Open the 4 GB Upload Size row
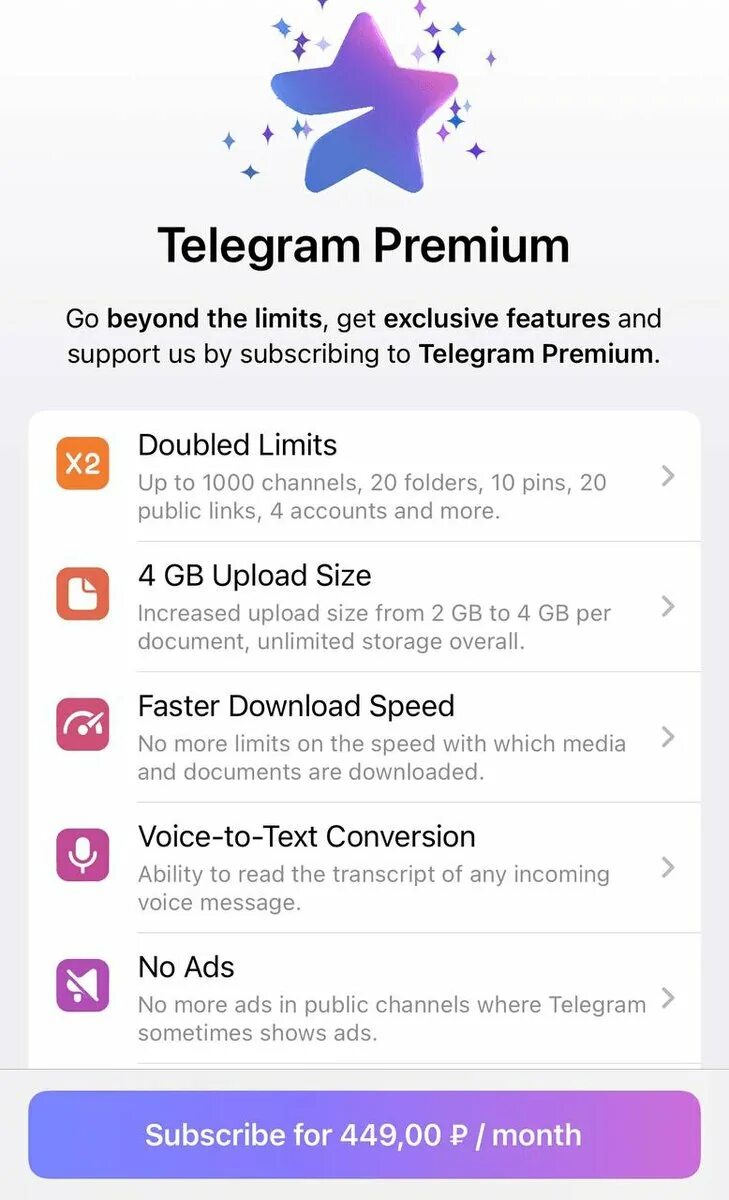The height and width of the screenshot is (1200, 729). (364, 606)
